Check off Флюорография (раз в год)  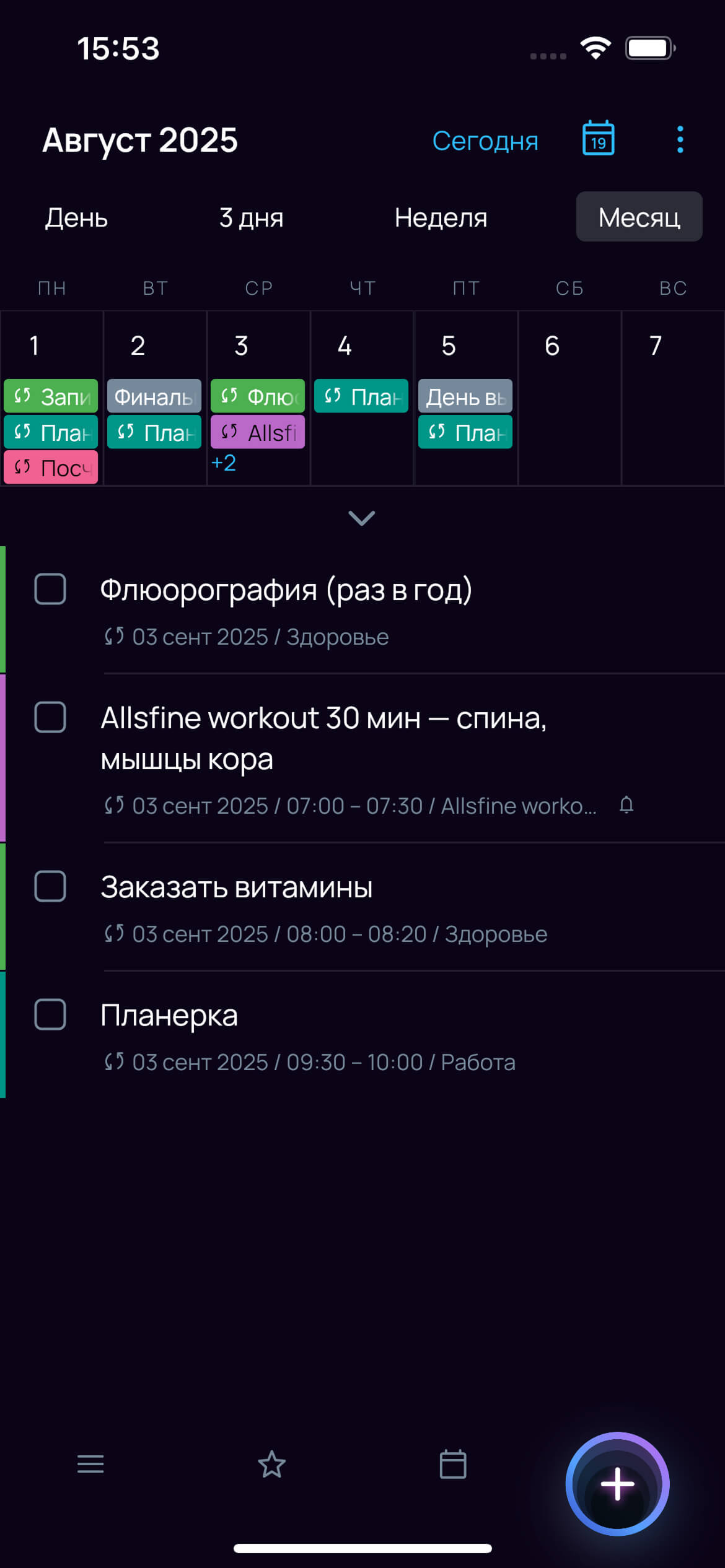[50, 589]
